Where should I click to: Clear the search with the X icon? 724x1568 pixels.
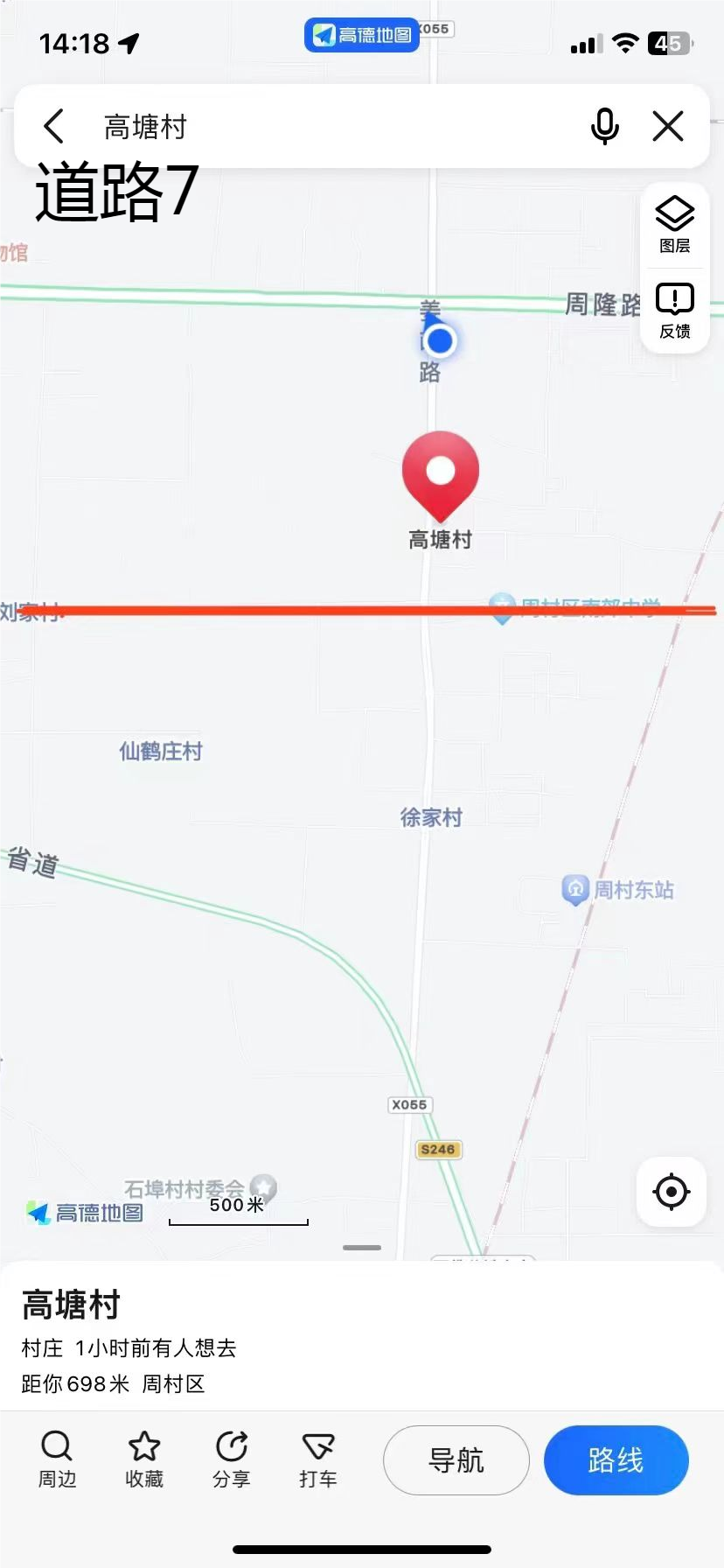tap(668, 127)
